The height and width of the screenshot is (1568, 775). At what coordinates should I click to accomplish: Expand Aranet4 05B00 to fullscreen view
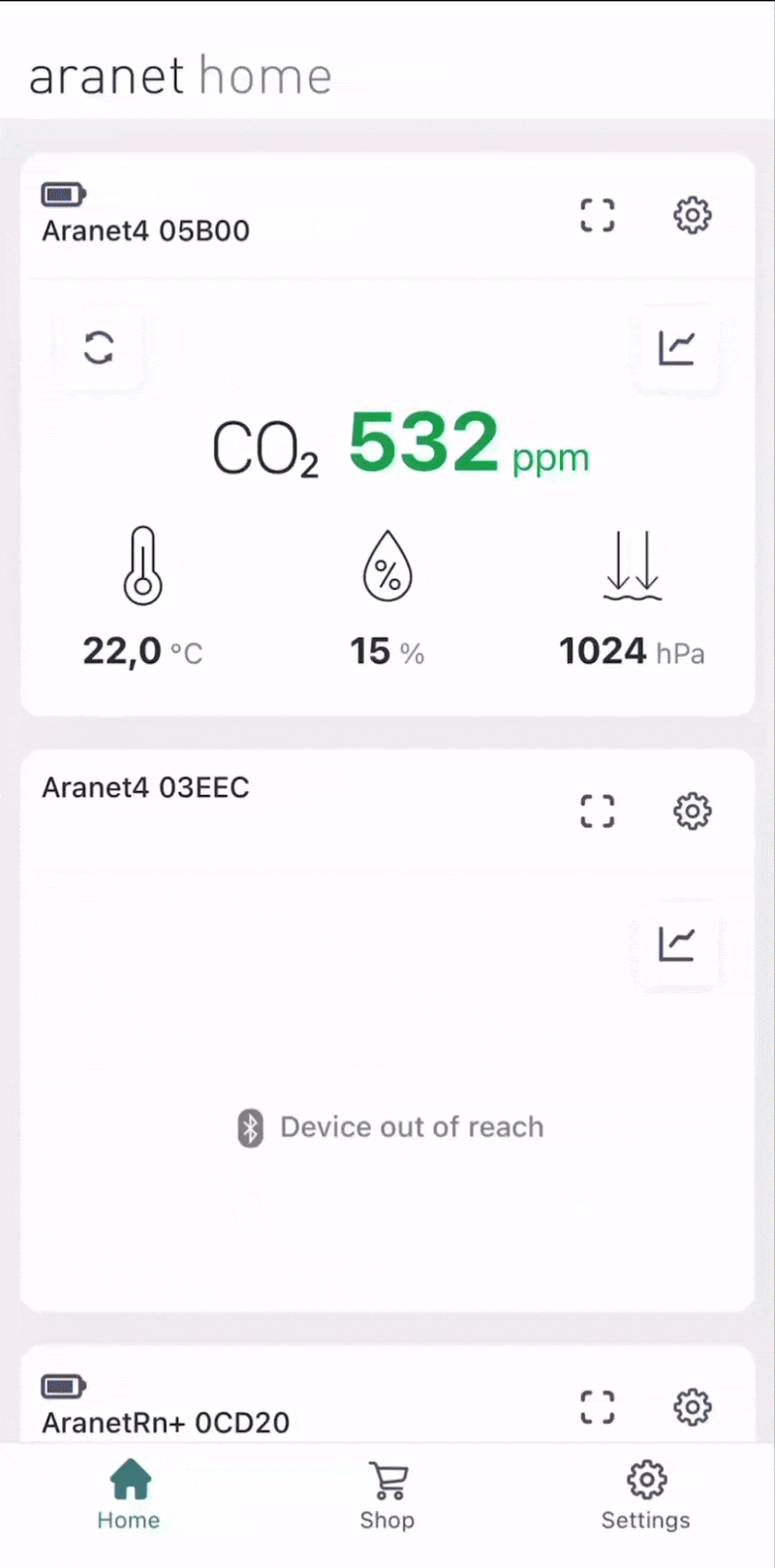pos(598,215)
